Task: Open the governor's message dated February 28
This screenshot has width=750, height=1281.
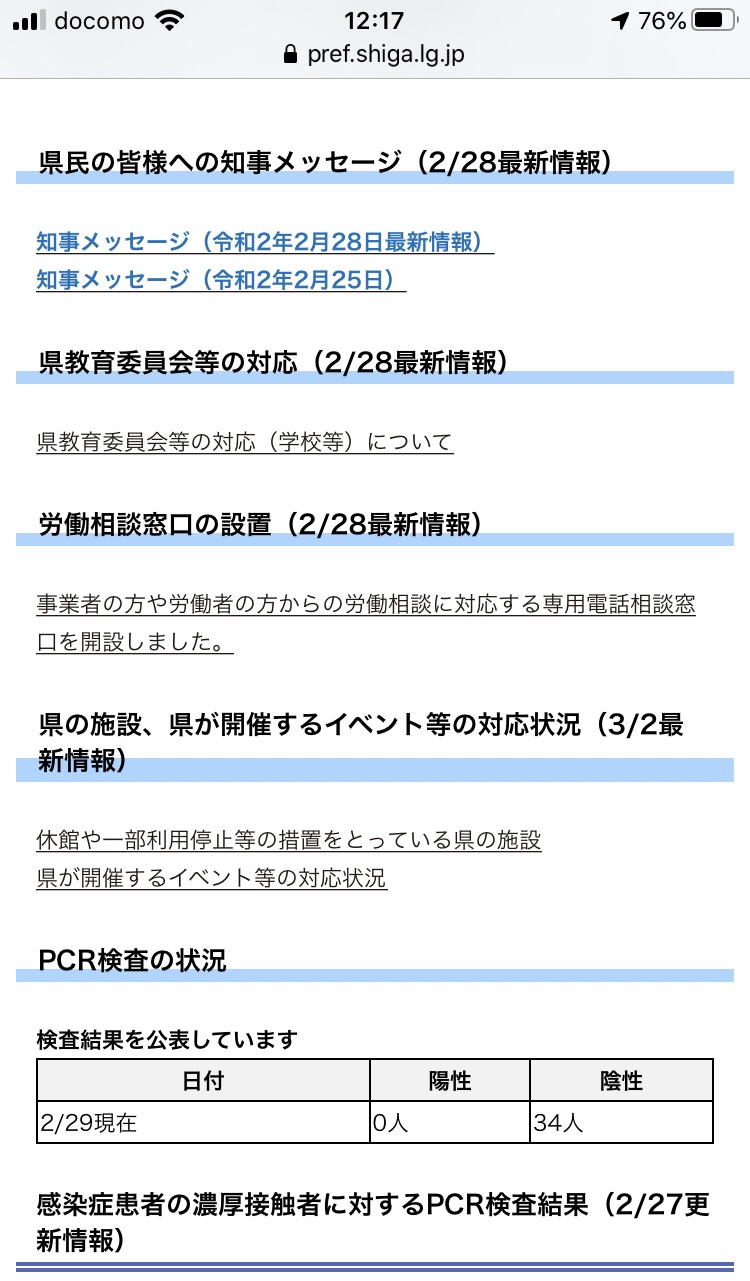Action: 264,242
